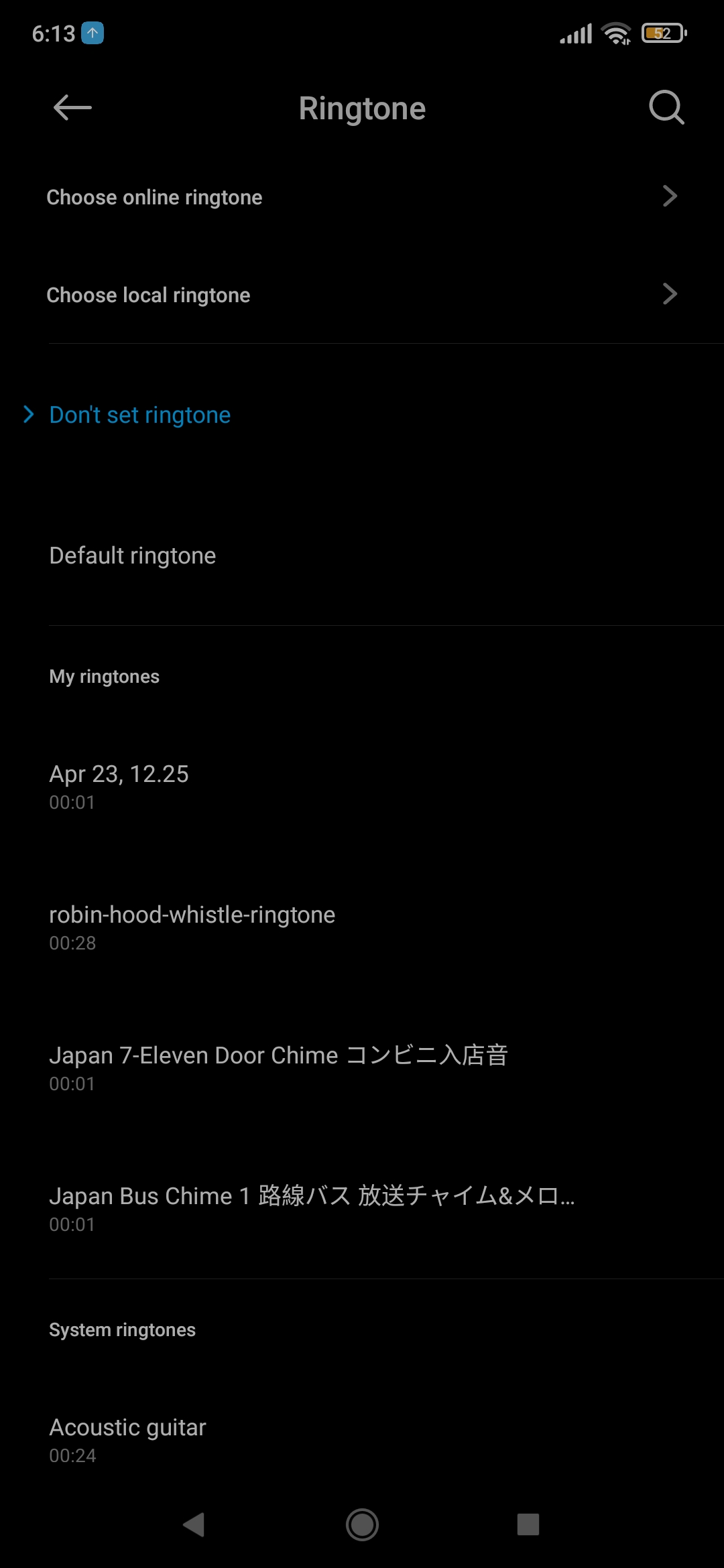
Task: Tap the system home button
Action: pos(362,1524)
